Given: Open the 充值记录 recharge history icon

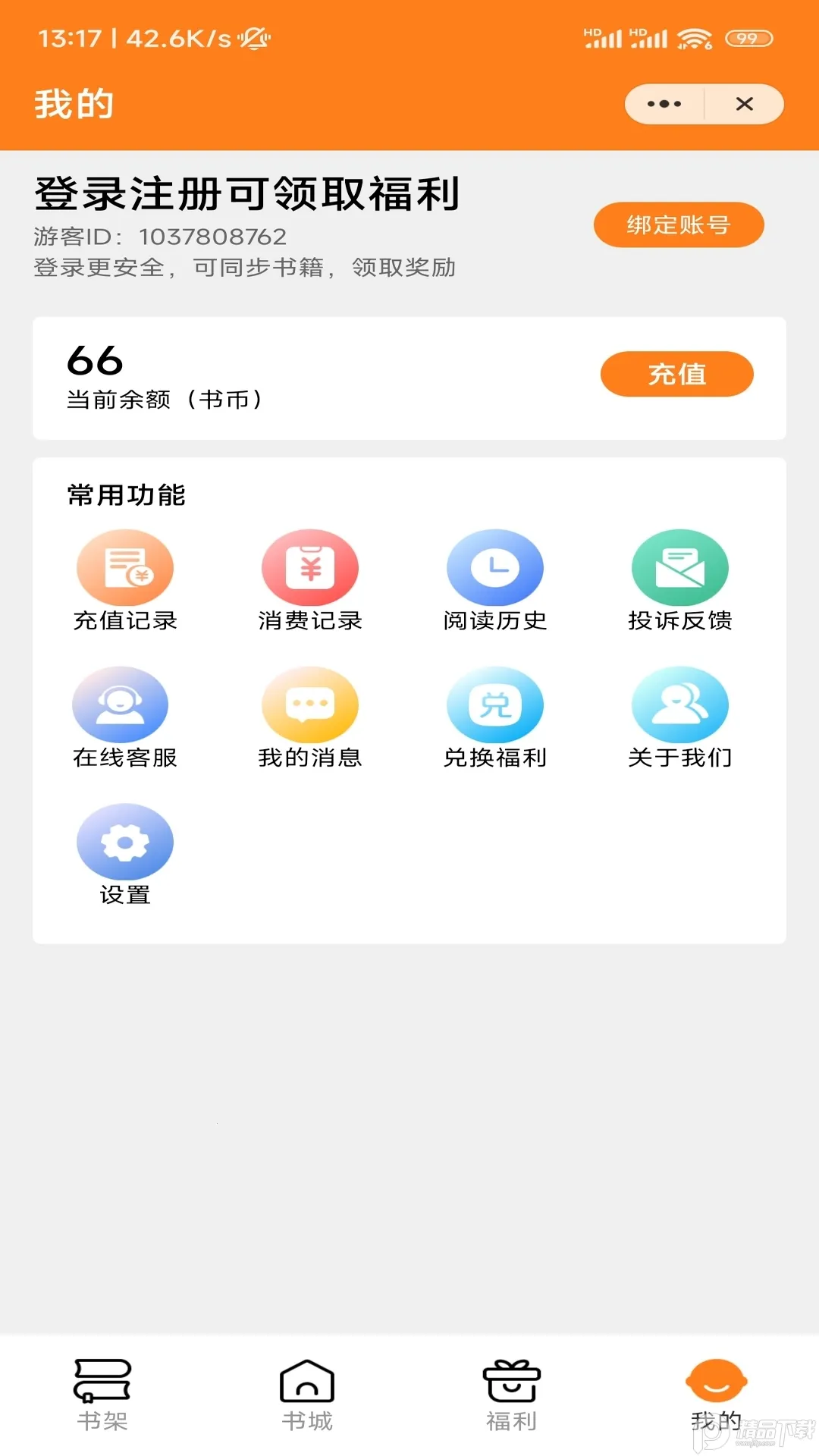Looking at the screenshot, I should pos(124,566).
